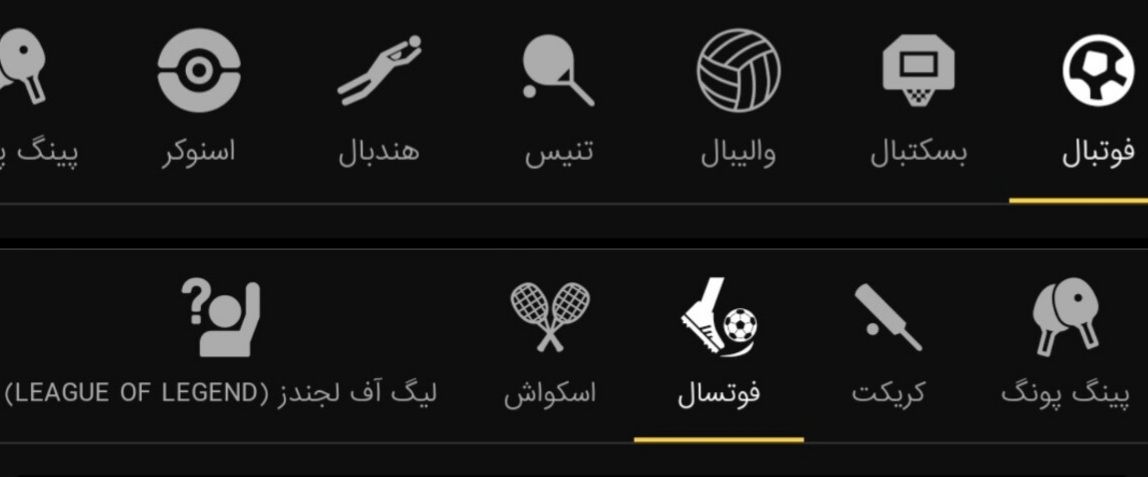Open the کریکت (cricket) tab
The width and height of the screenshot is (1148, 477).
(x=888, y=347)
